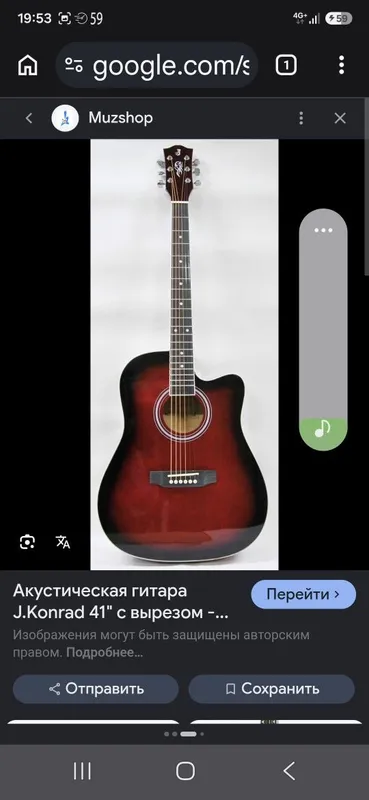Open the Muzshop source label
This screenshot has height=800, width=369.
pos(120,118)
